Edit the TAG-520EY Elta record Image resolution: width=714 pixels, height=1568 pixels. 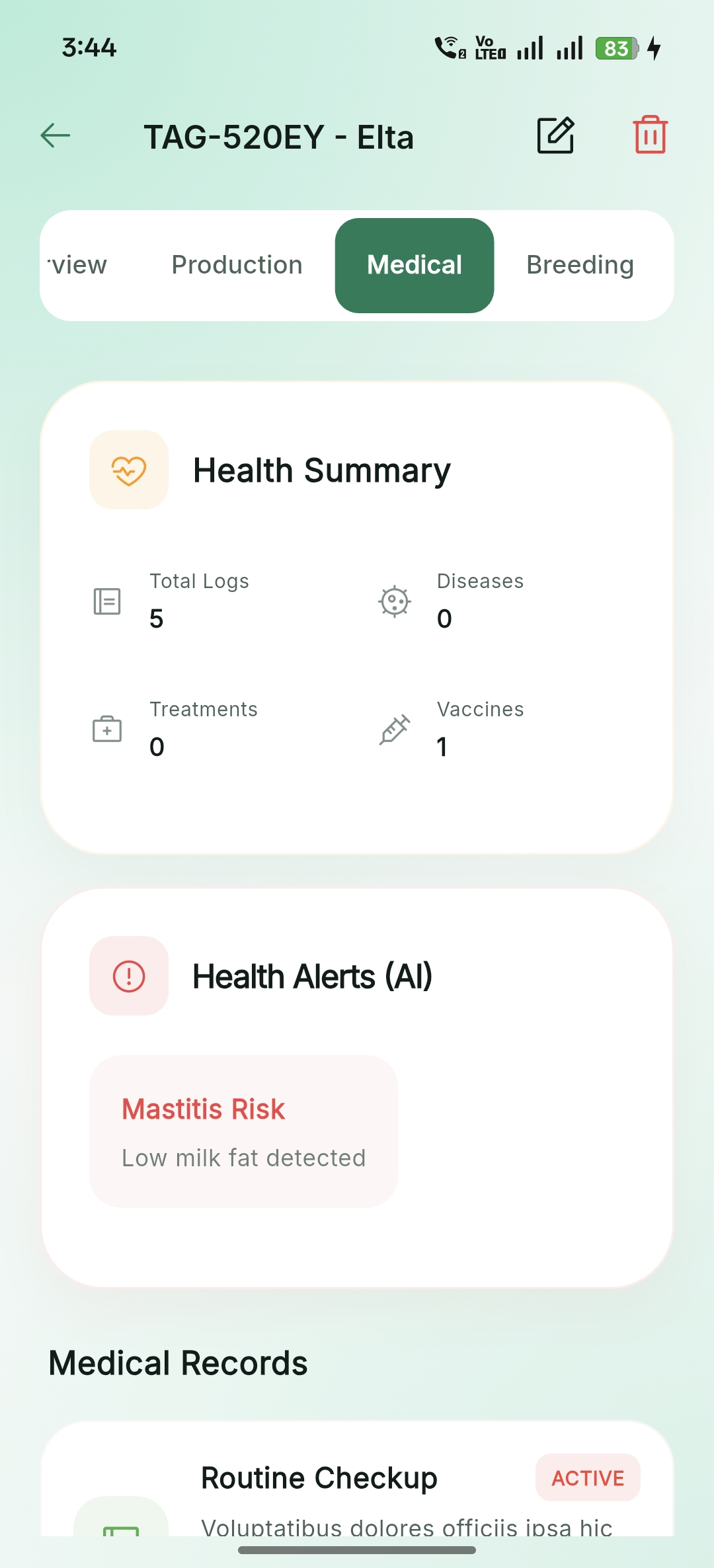(555, 135)
